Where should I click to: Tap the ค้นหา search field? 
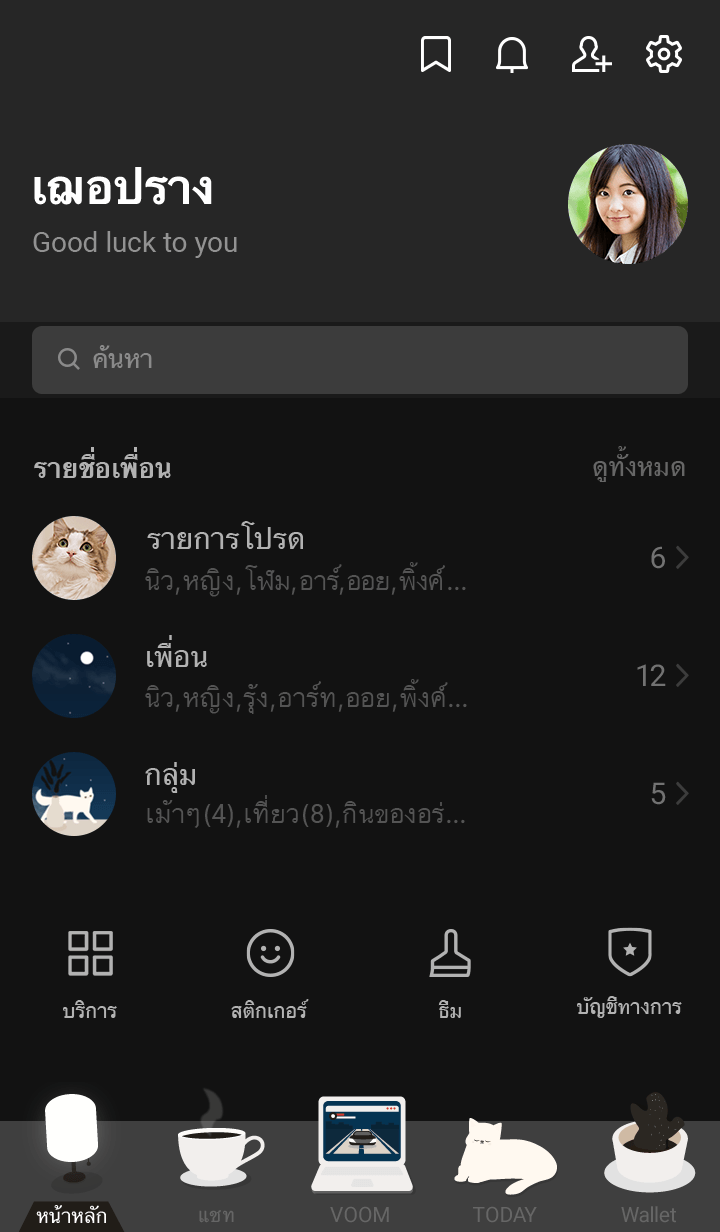[360, 360]
